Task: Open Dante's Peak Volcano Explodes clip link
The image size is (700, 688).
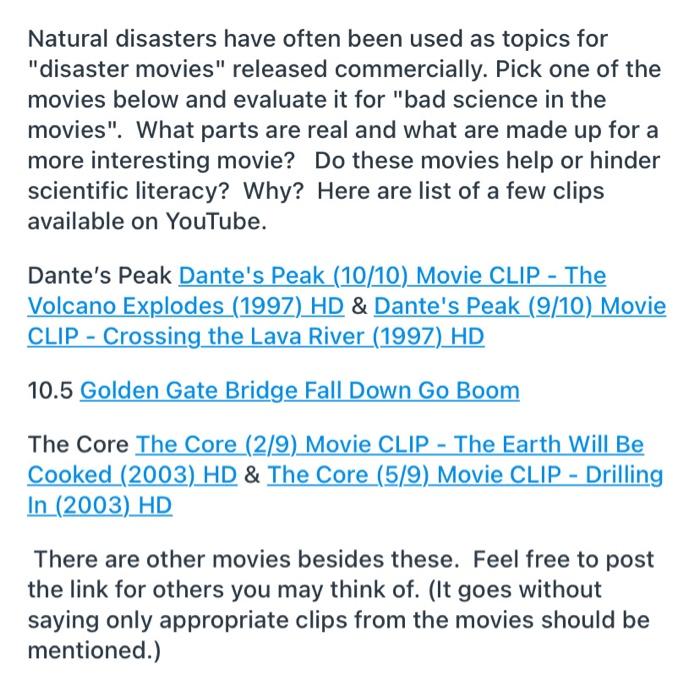Action: [x=391, y=275]
